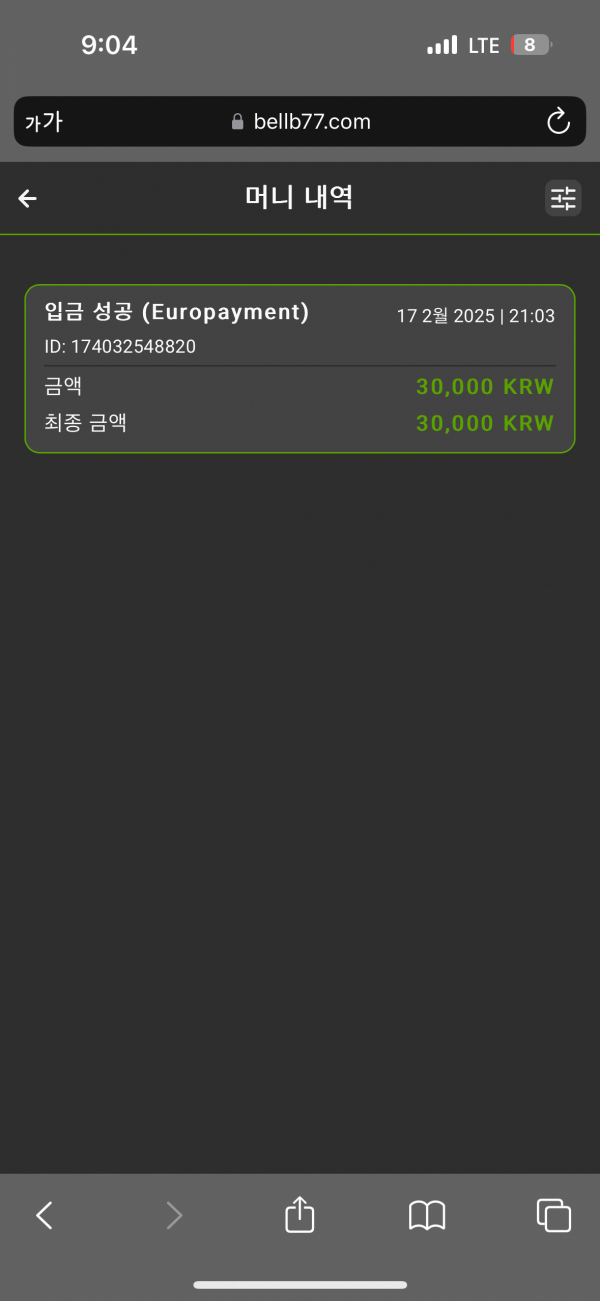The height and width of the screenshot is (1301, 600).
Task: Open the filter settings icon
Action: tap(563, 198)
